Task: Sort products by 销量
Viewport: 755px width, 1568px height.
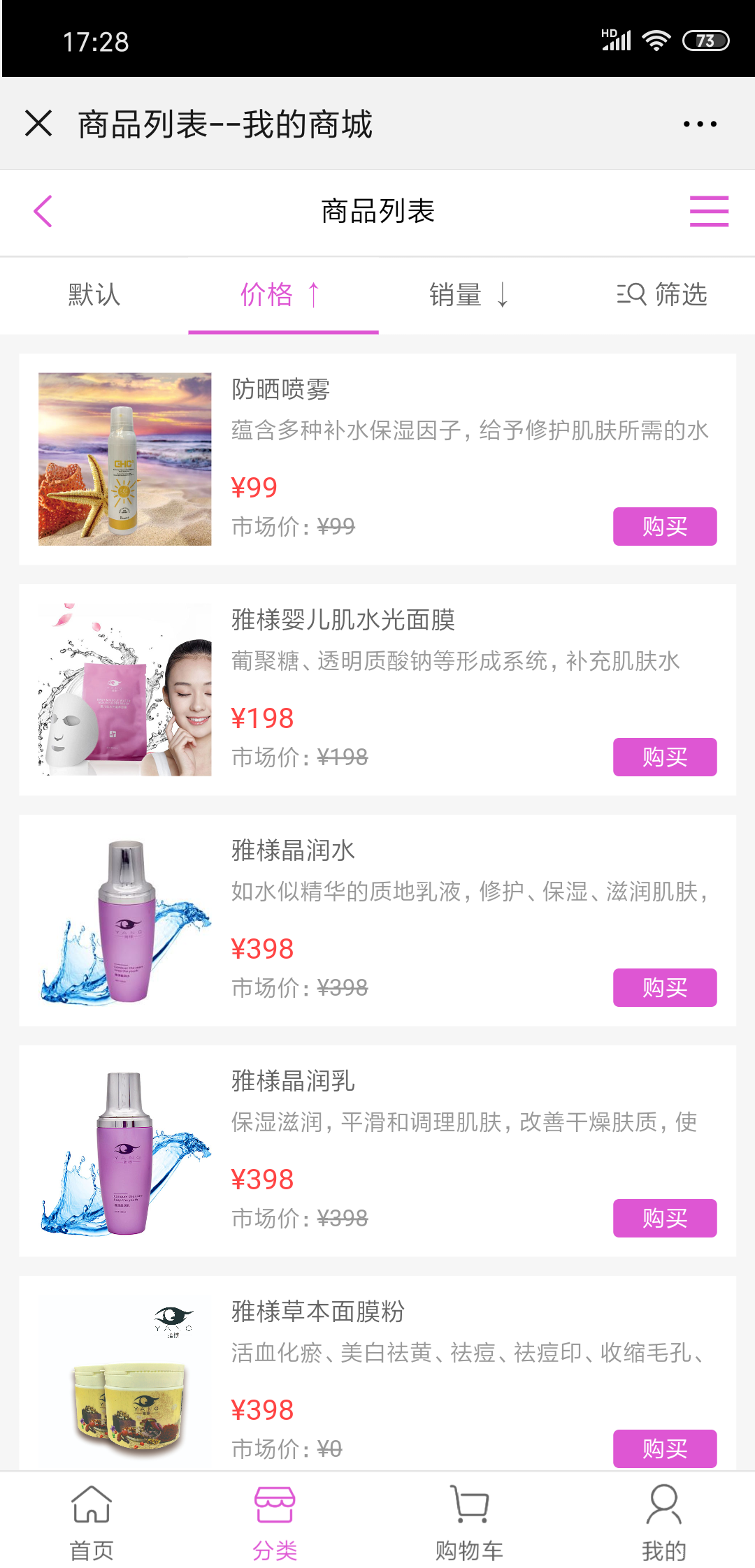Action: [x=468, y=295]
